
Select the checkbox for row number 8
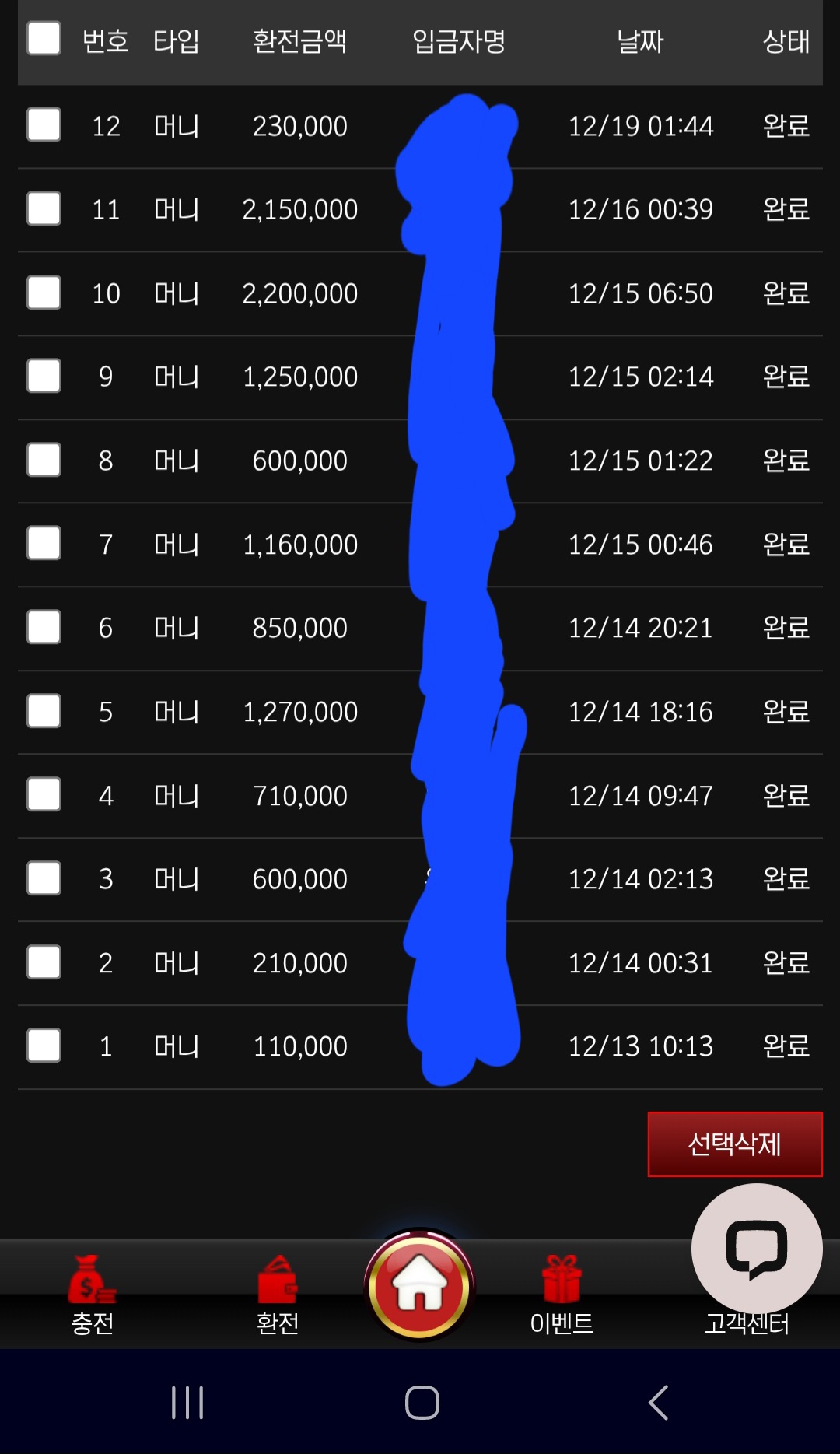point(44,460)
